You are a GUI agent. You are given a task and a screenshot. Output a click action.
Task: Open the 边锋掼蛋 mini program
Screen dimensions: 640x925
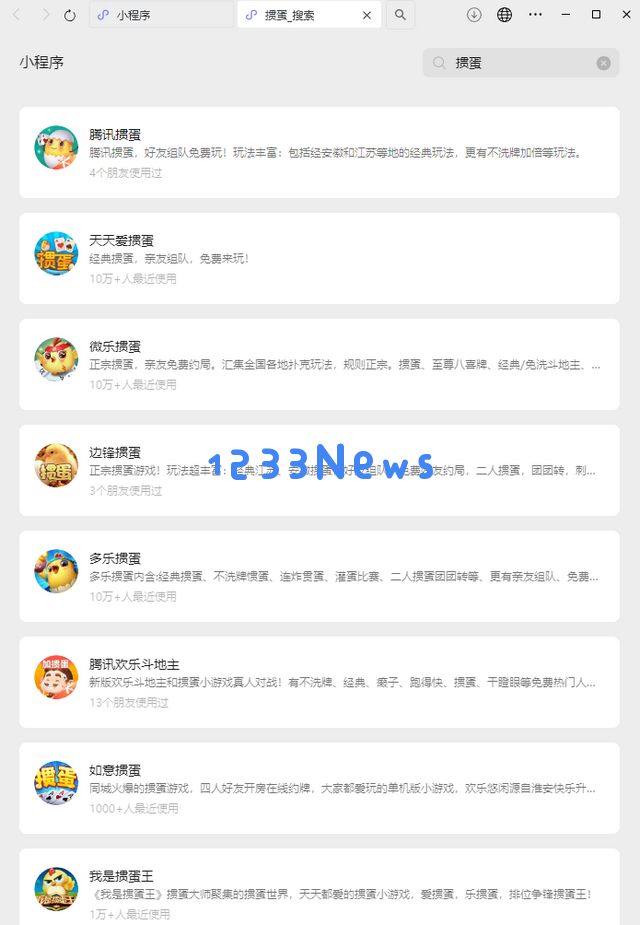319,470
